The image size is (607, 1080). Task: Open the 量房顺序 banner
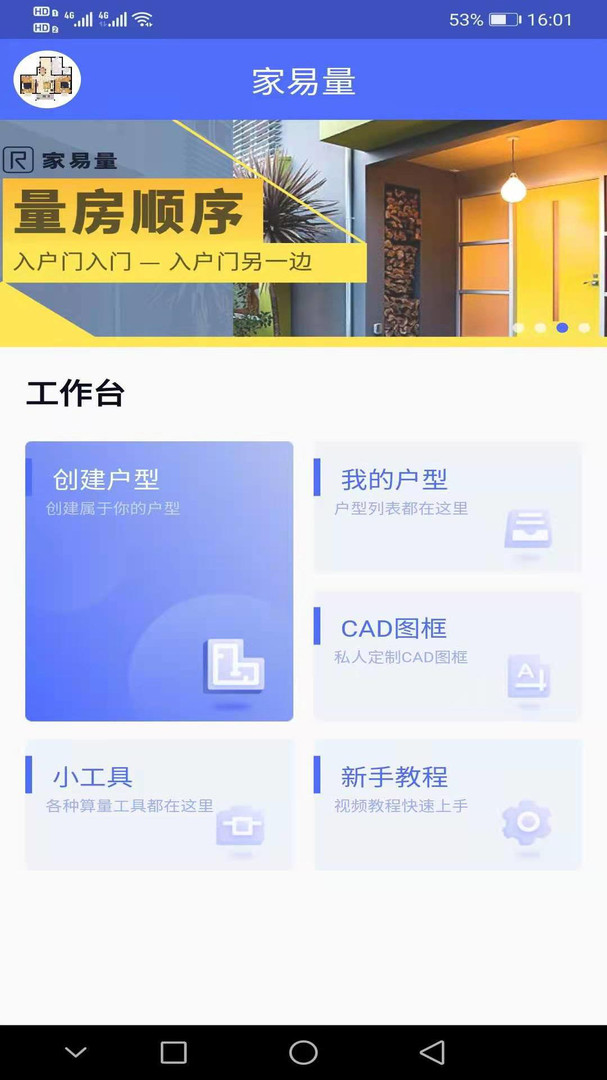303,228
